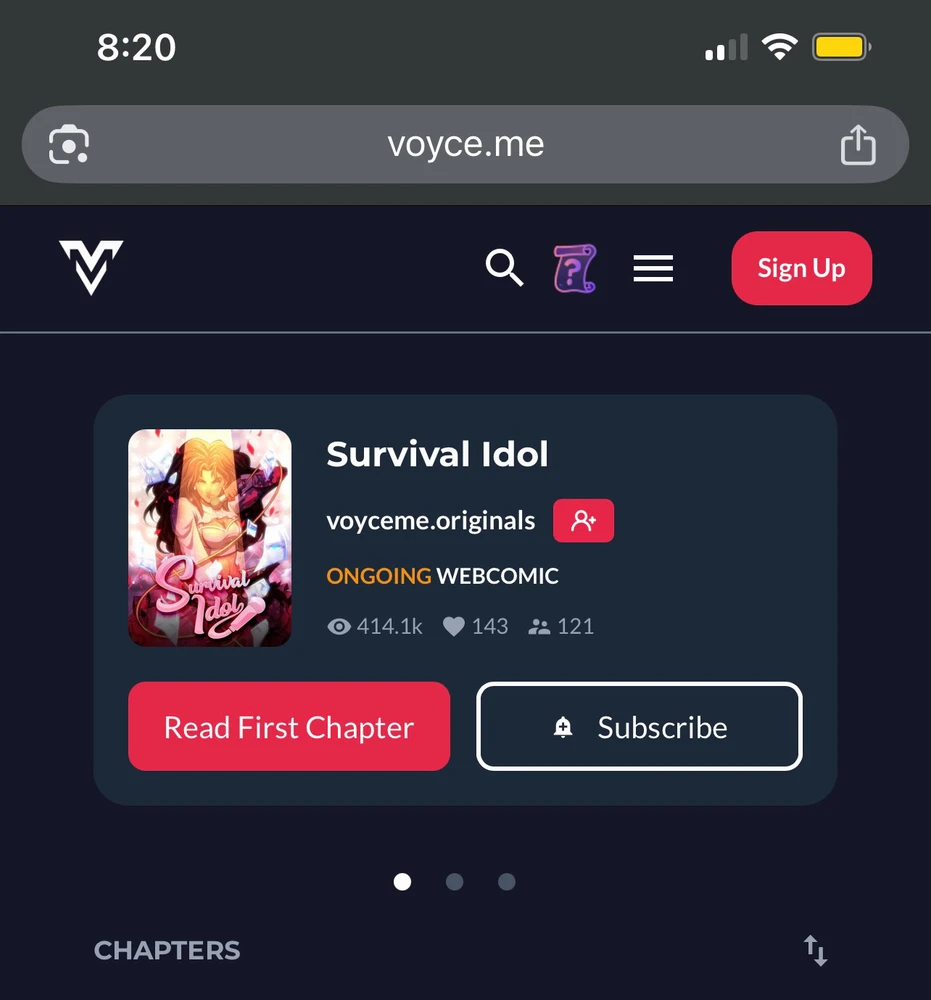Jump to the second carousel page dot
931x1000 pixels.
454,882
